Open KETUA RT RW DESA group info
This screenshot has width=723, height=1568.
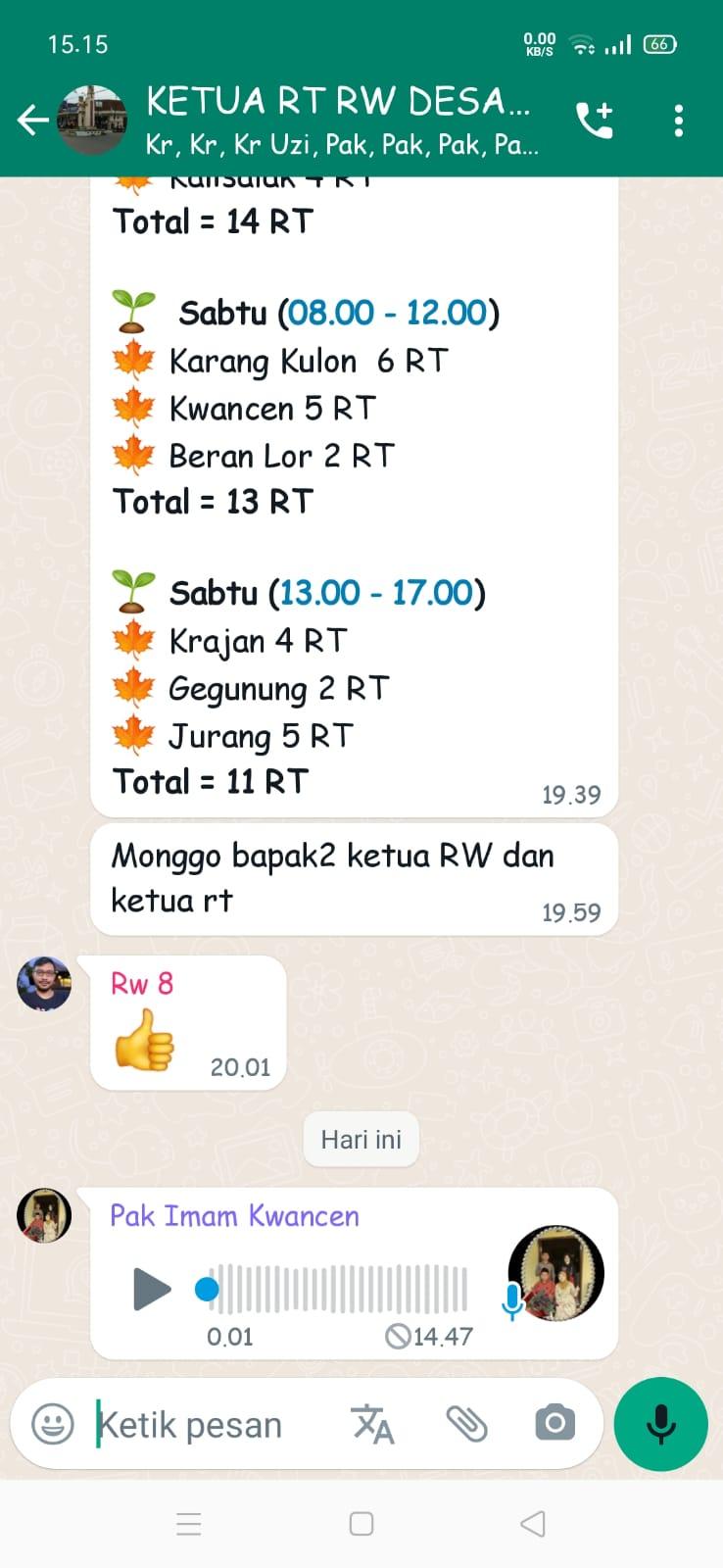(x=339, y=122)
